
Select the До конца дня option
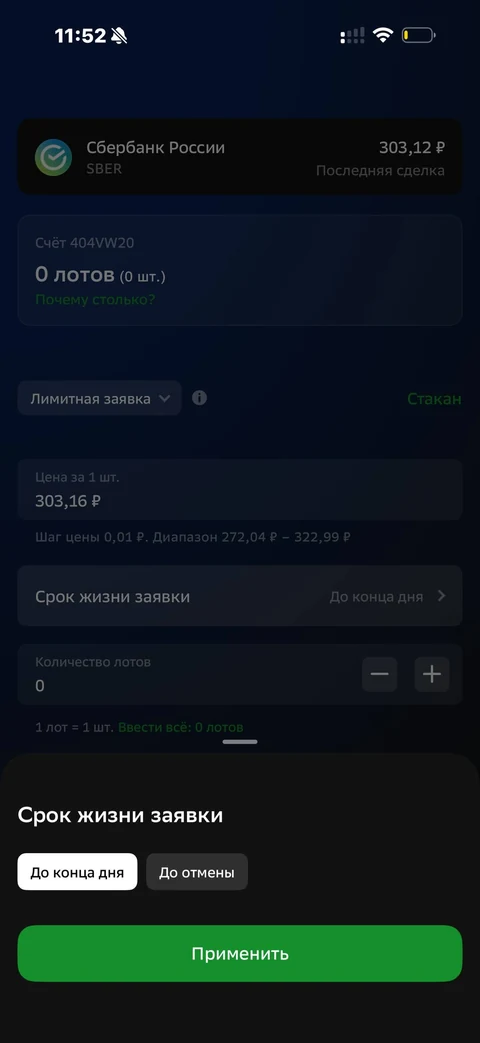77,872
